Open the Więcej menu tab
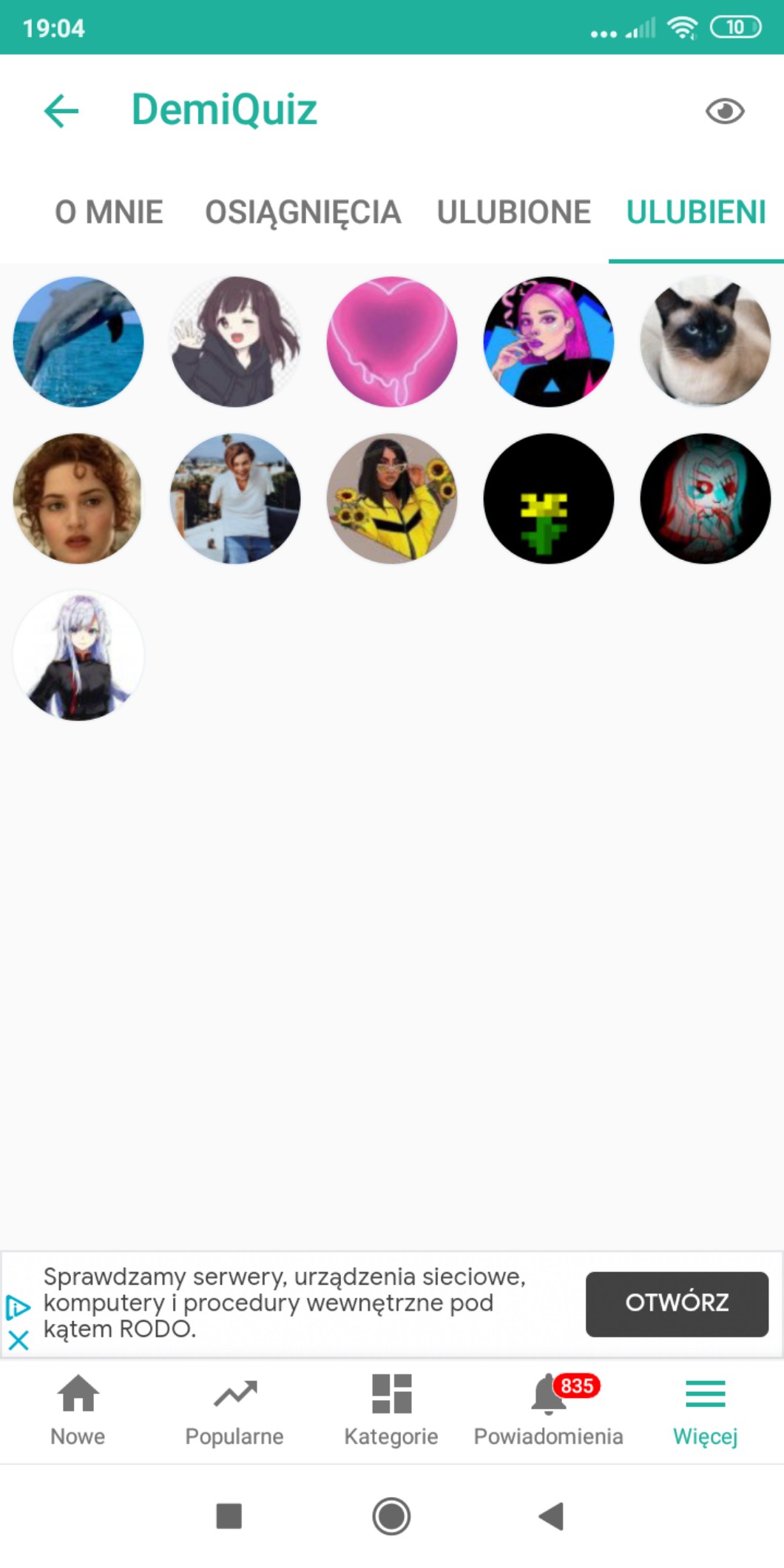The width and height of the screenshot is (784, 1568). pyautogui.click(x=705, y=1410)
